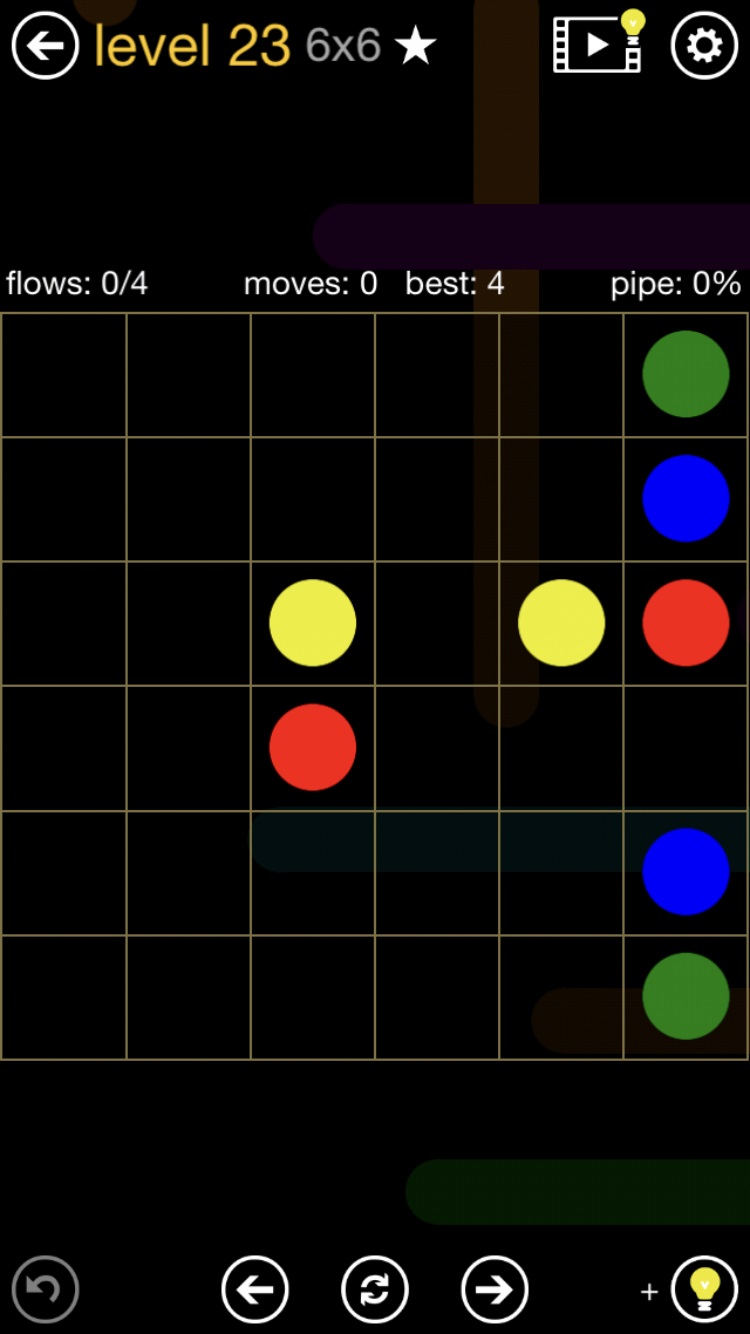Tap the blue dot in the fifth row
Viewport: 750px width, 1334px height.
(x=685, y=871)
